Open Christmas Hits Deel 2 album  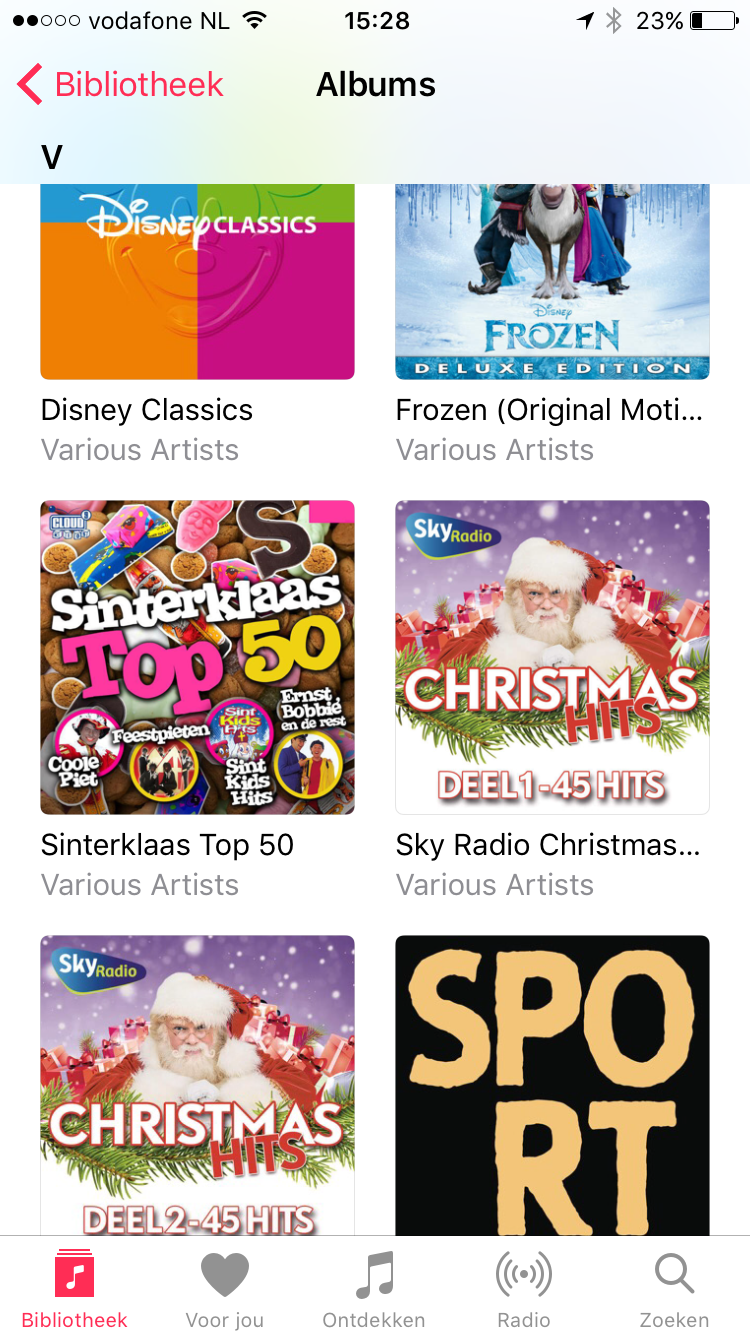[197, 1085]
